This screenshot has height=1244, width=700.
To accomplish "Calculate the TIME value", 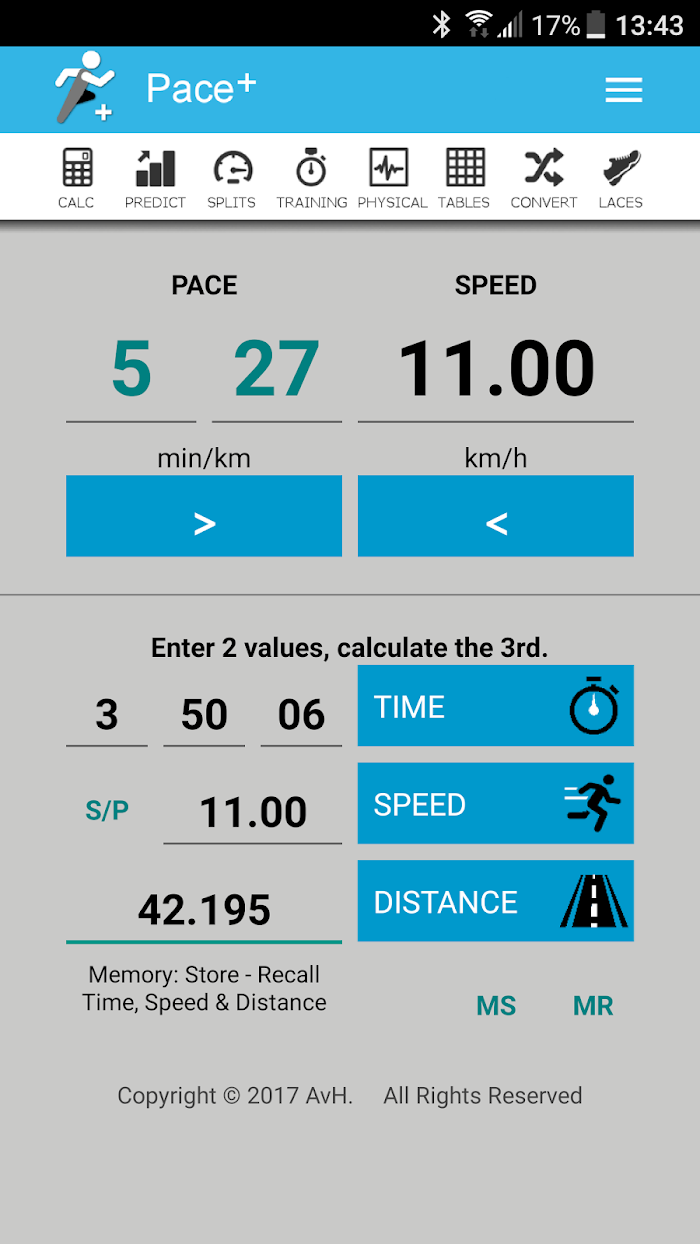I will pyautogui.click(x=496, y=706).
